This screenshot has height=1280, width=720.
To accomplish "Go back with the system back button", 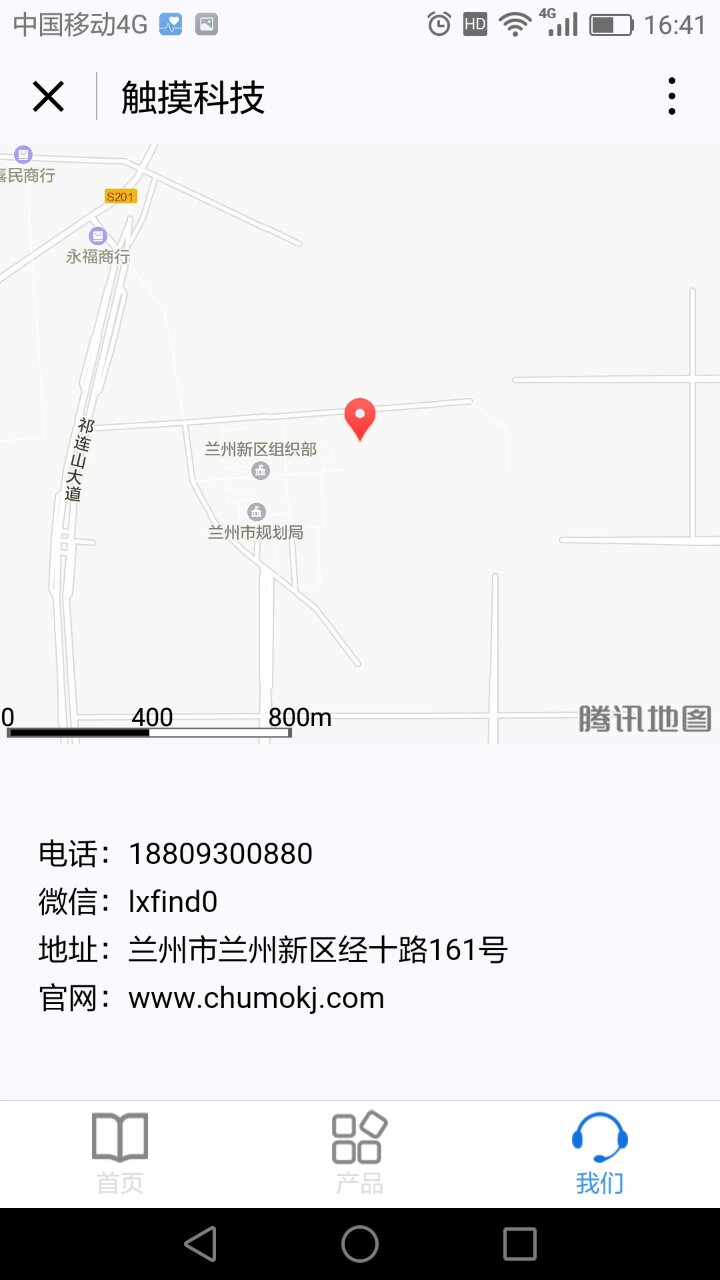I will pos(201,1244).
